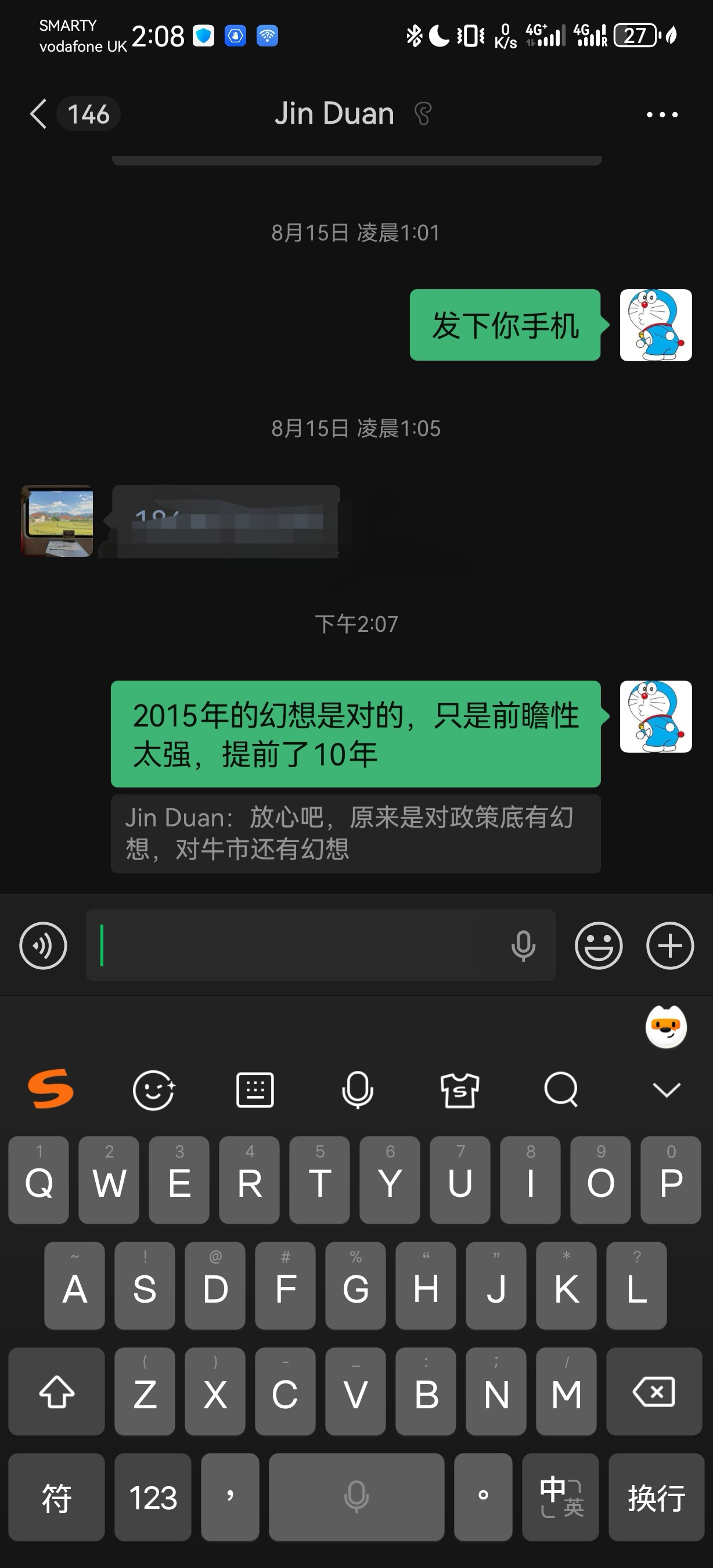
Task: Open the keyboard emoji toolbar icon
Action: coord(153,1089)
